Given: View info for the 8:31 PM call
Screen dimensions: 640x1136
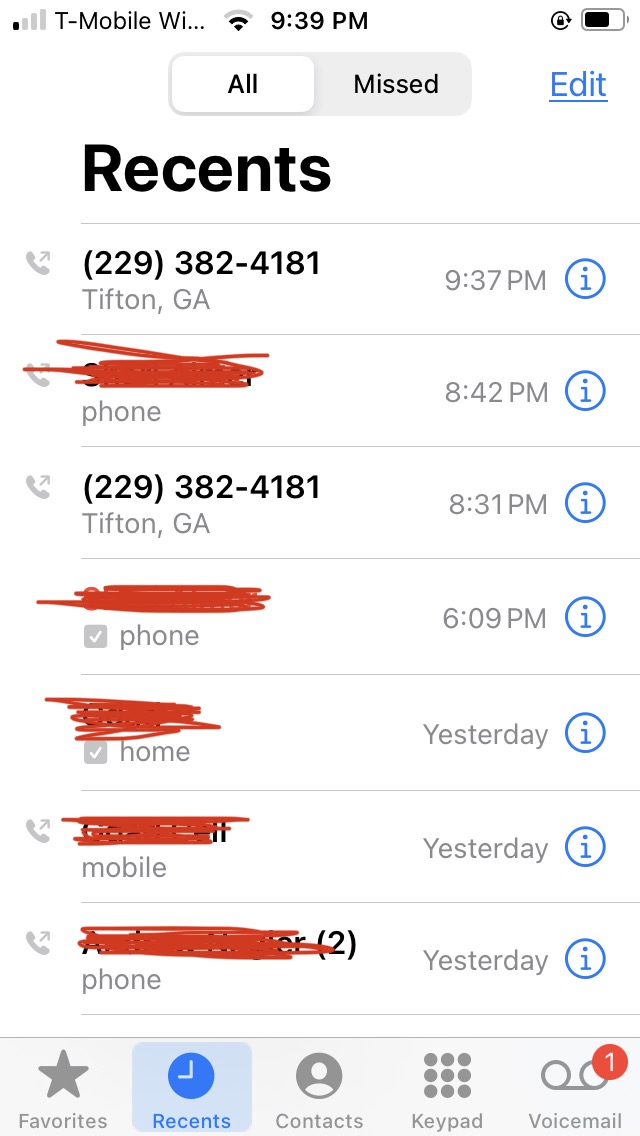Looking at the screenshot, I should pyautogui.click(x=585, y=503).
